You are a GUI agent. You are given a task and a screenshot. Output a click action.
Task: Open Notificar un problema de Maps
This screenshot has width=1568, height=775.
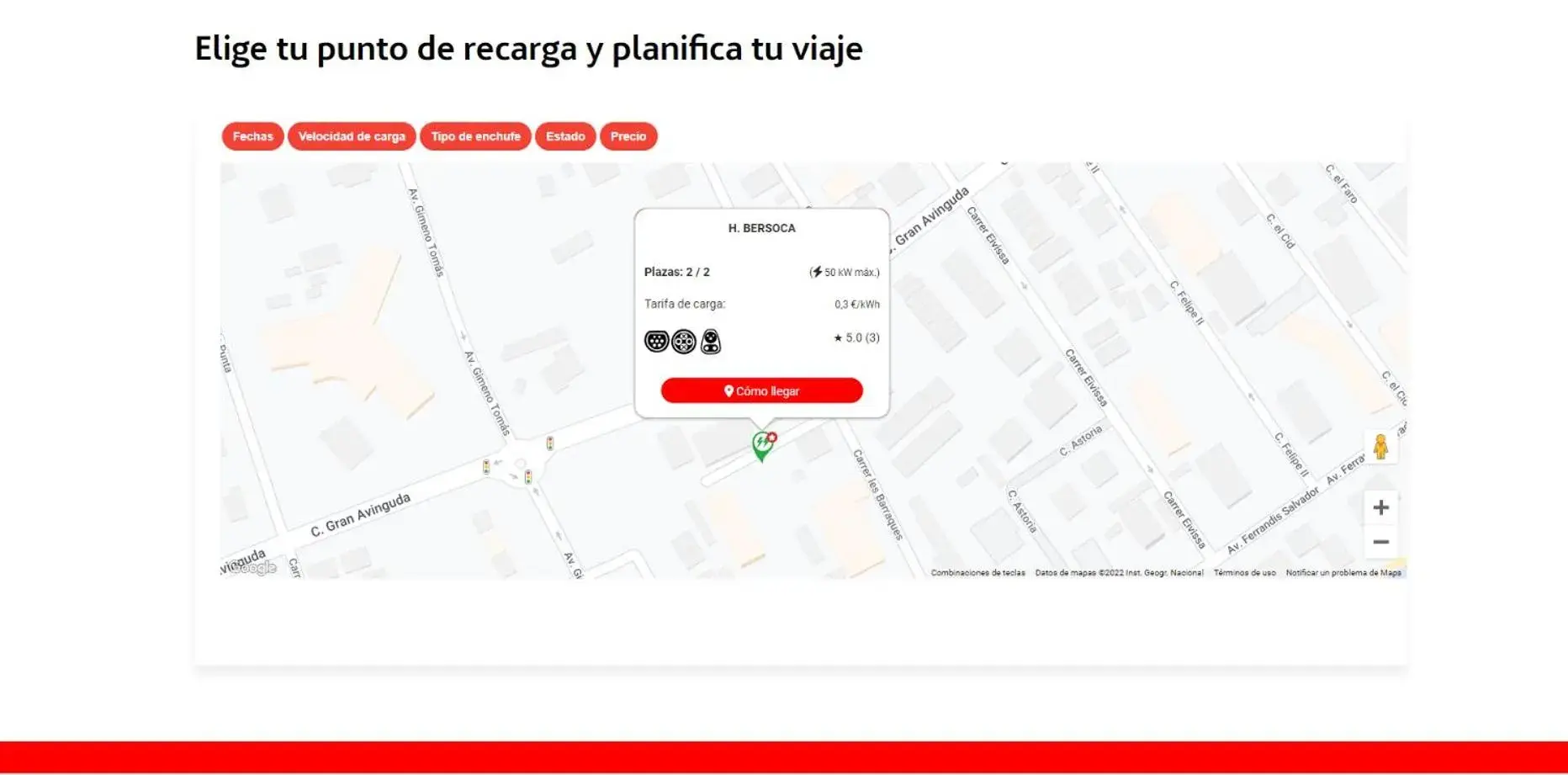coord(1343,573)
